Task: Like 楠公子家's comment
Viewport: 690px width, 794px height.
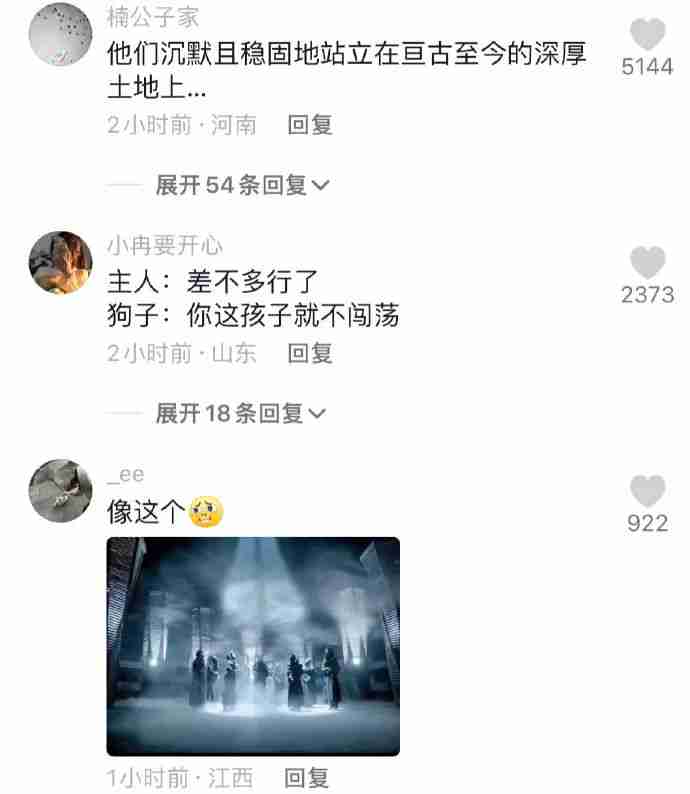Action: point(648,36)
